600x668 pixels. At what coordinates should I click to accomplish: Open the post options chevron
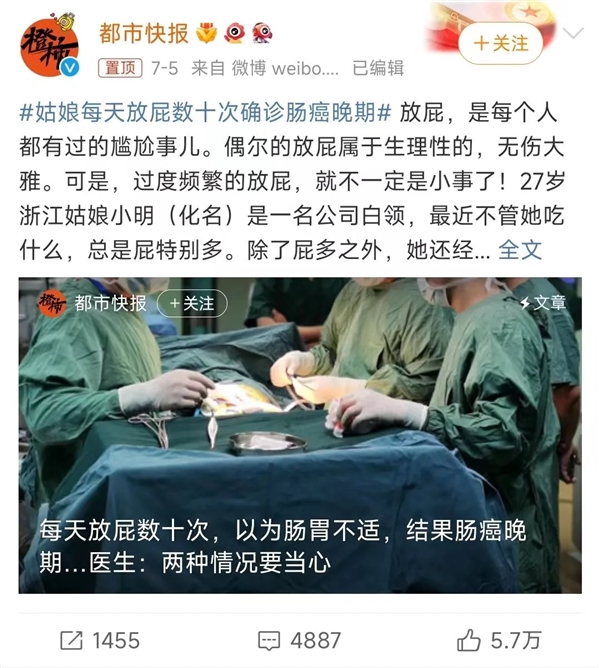point(573,35)
